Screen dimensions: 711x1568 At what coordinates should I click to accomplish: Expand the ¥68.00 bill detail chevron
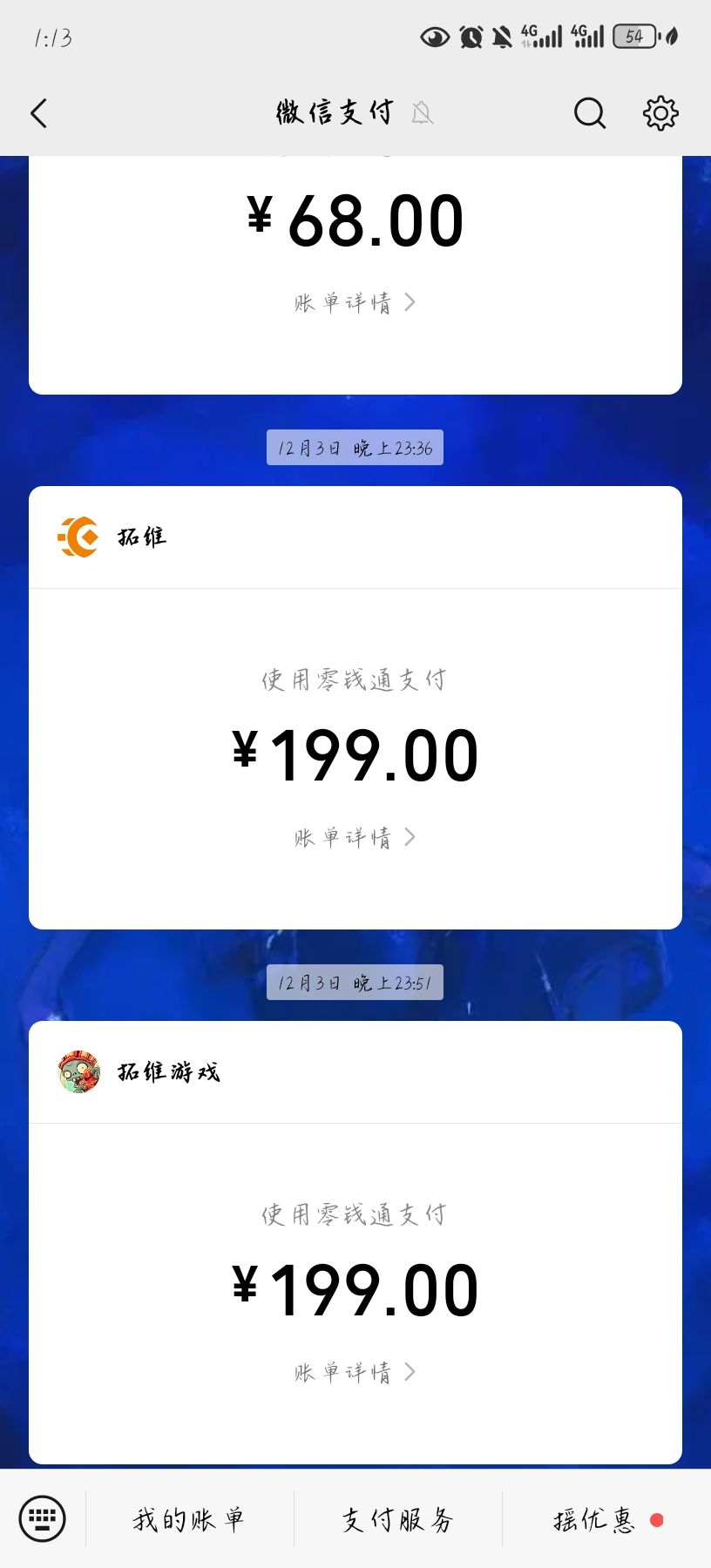coord(410,301)
